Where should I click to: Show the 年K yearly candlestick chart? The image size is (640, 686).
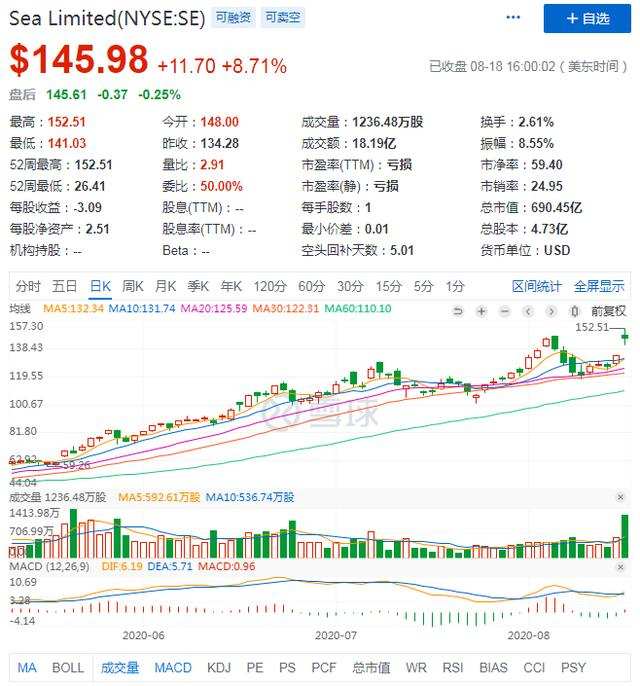231,286
